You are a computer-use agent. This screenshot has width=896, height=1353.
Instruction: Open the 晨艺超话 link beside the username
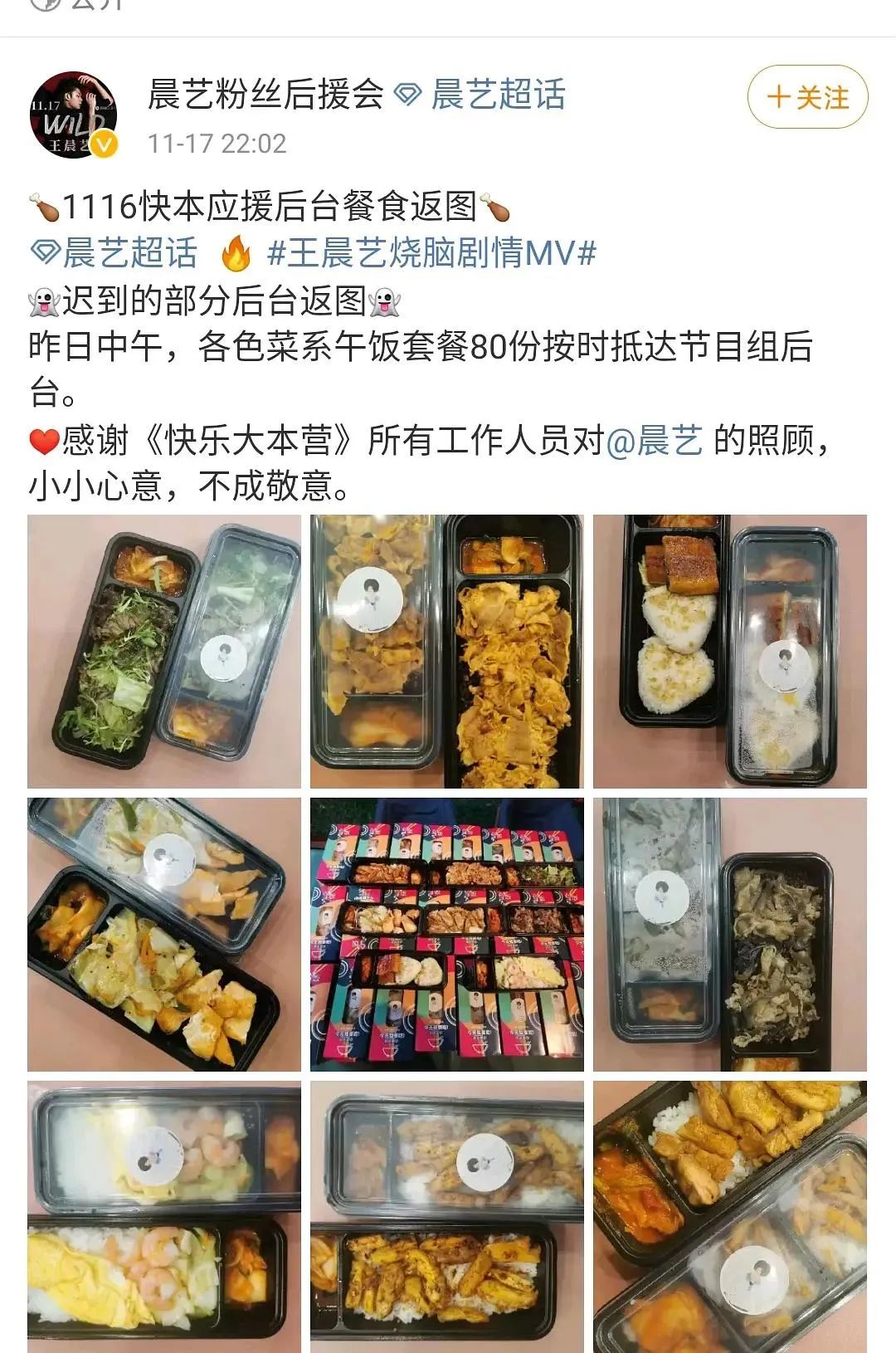tap(496, 95)
